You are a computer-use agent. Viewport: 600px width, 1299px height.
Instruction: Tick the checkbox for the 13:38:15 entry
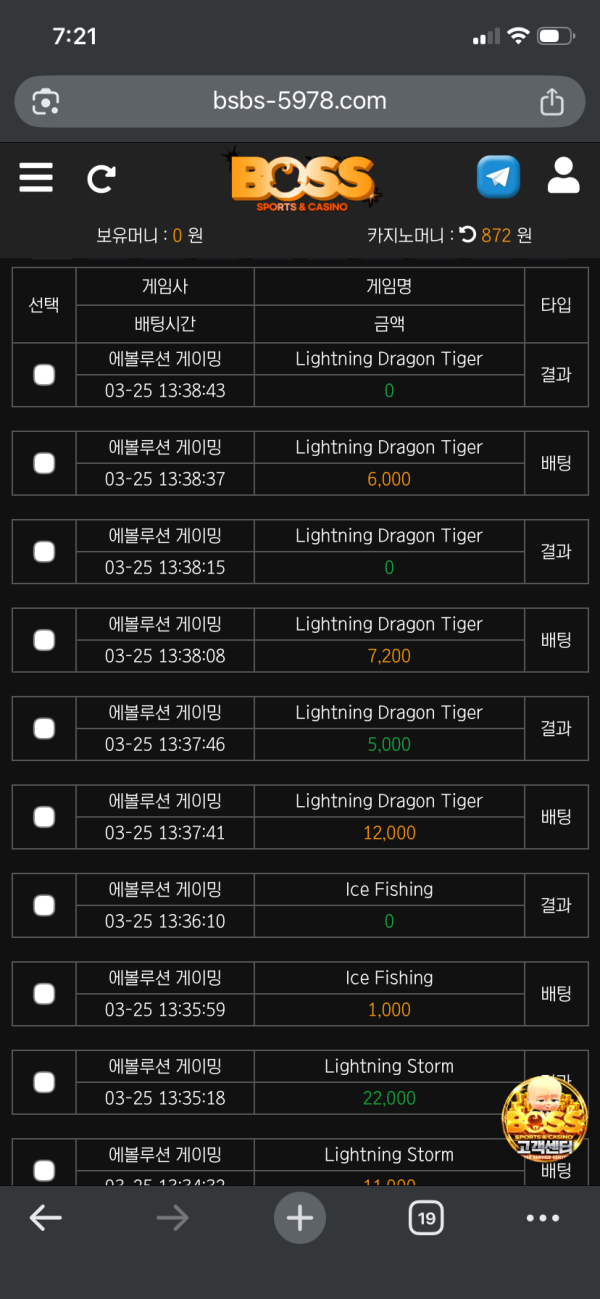pos(44,552)
